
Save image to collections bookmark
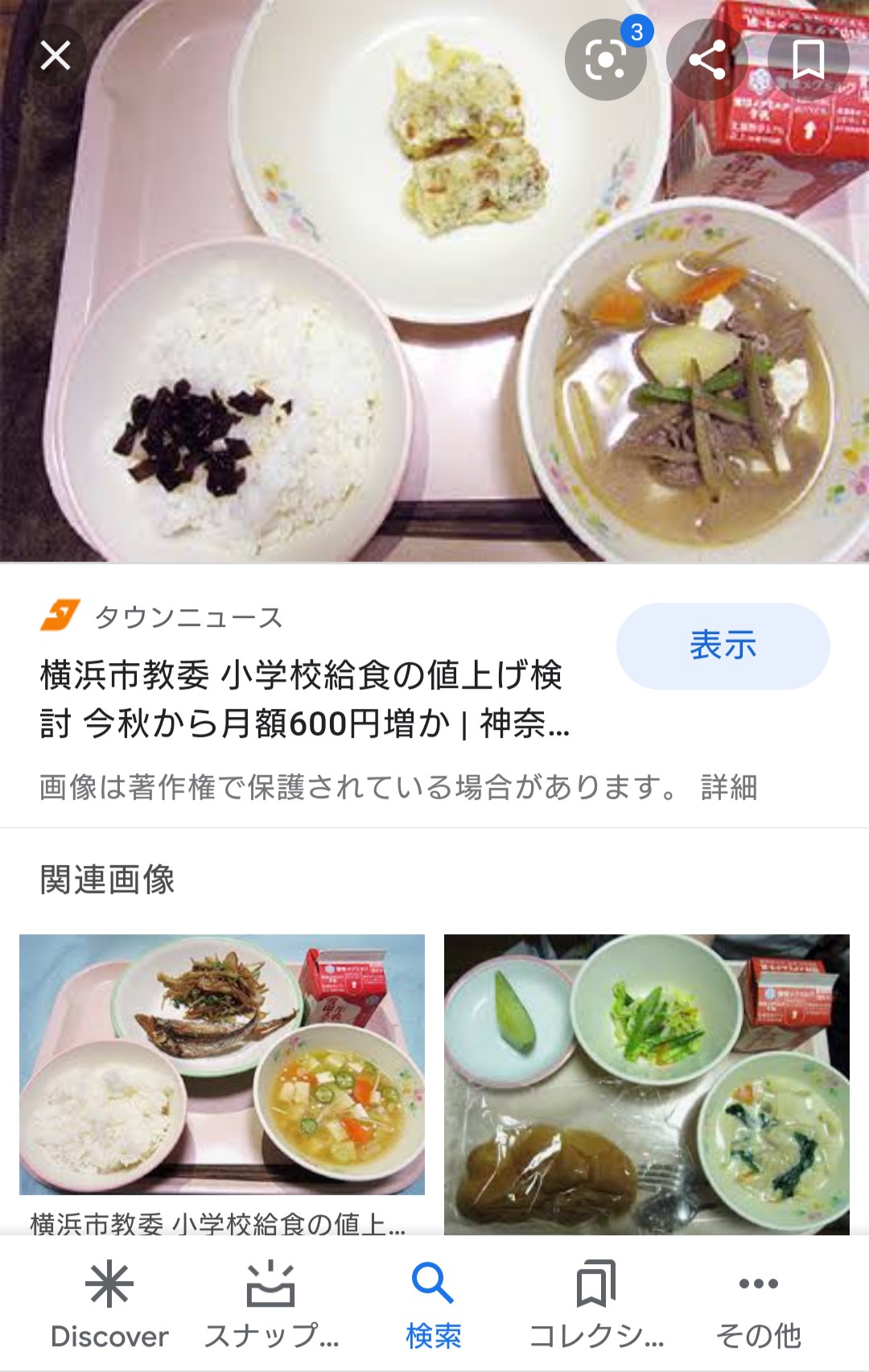(808, 60)
